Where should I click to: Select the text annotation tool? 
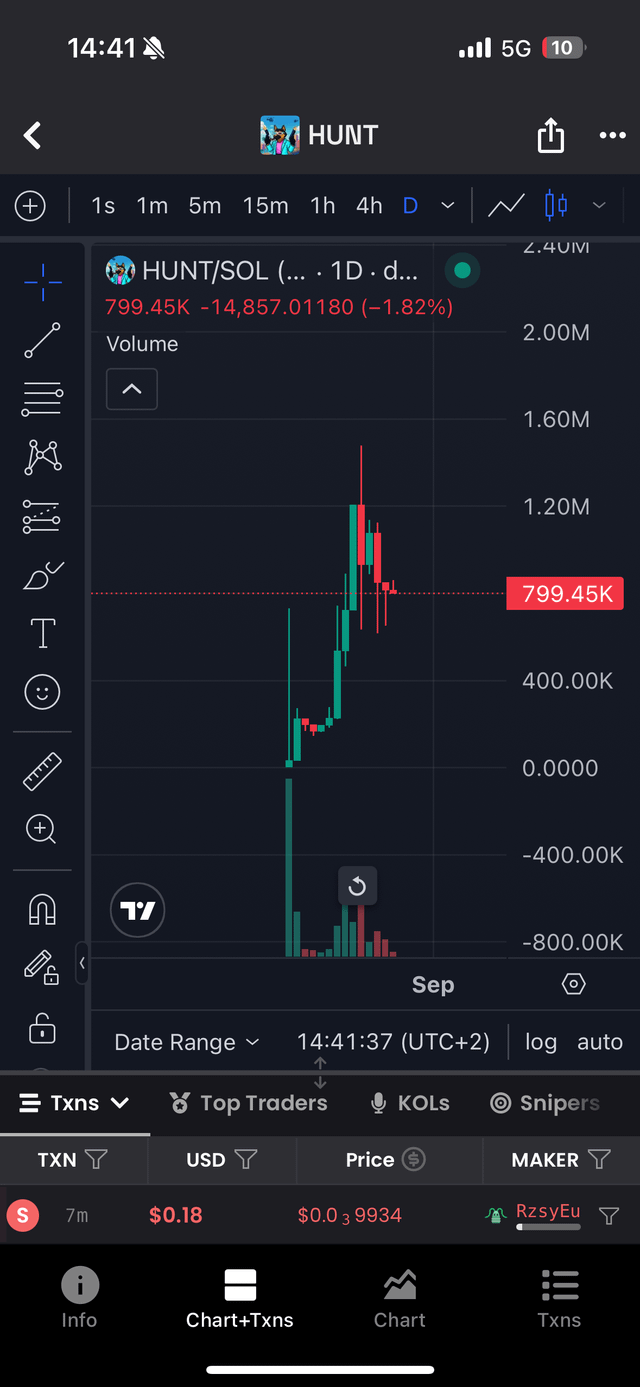(42, 633)
